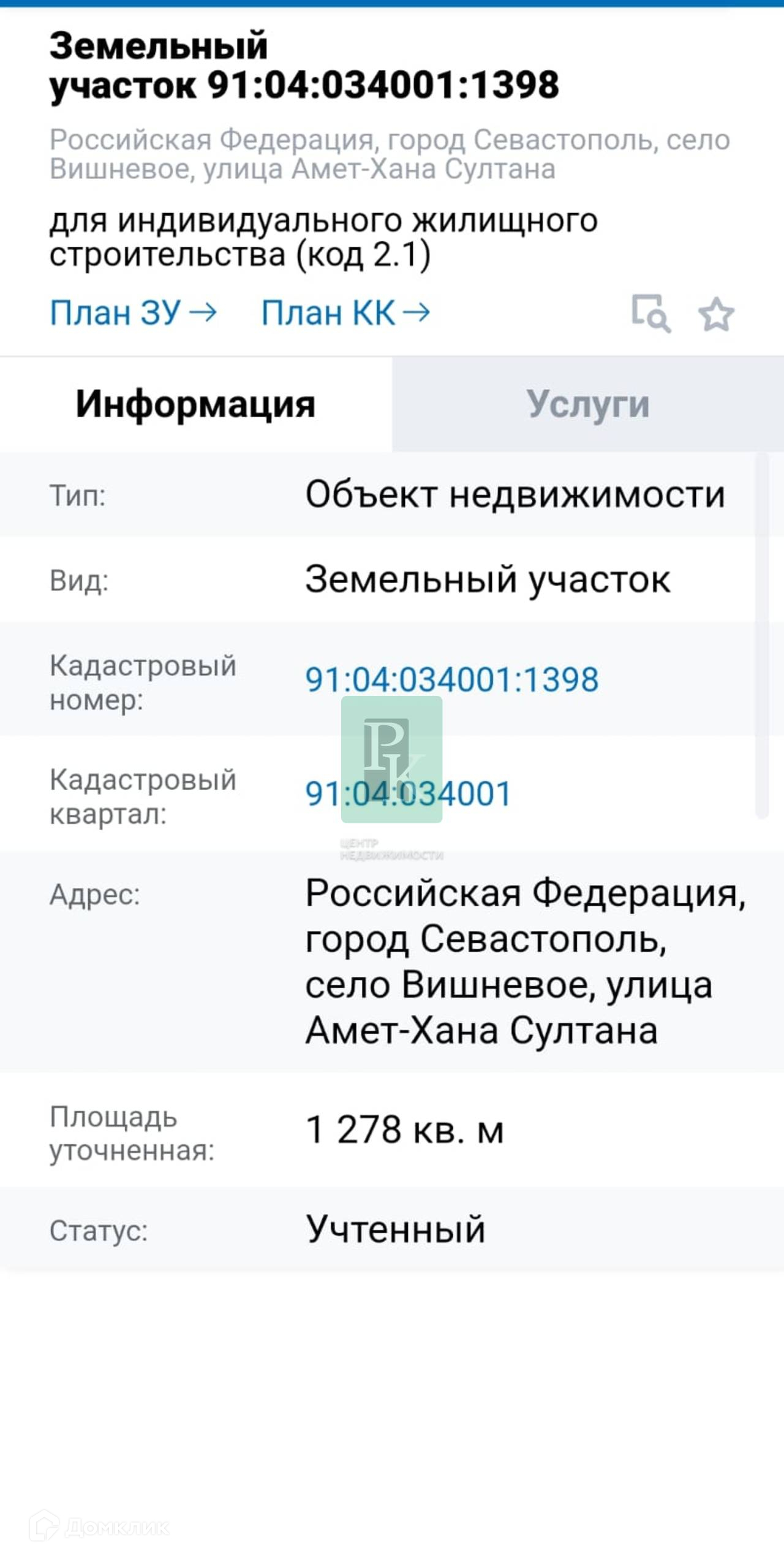Open cadastral number 91:04:034001:1398 link
Screen dimensions: 784x1562
tap(452, 679)
